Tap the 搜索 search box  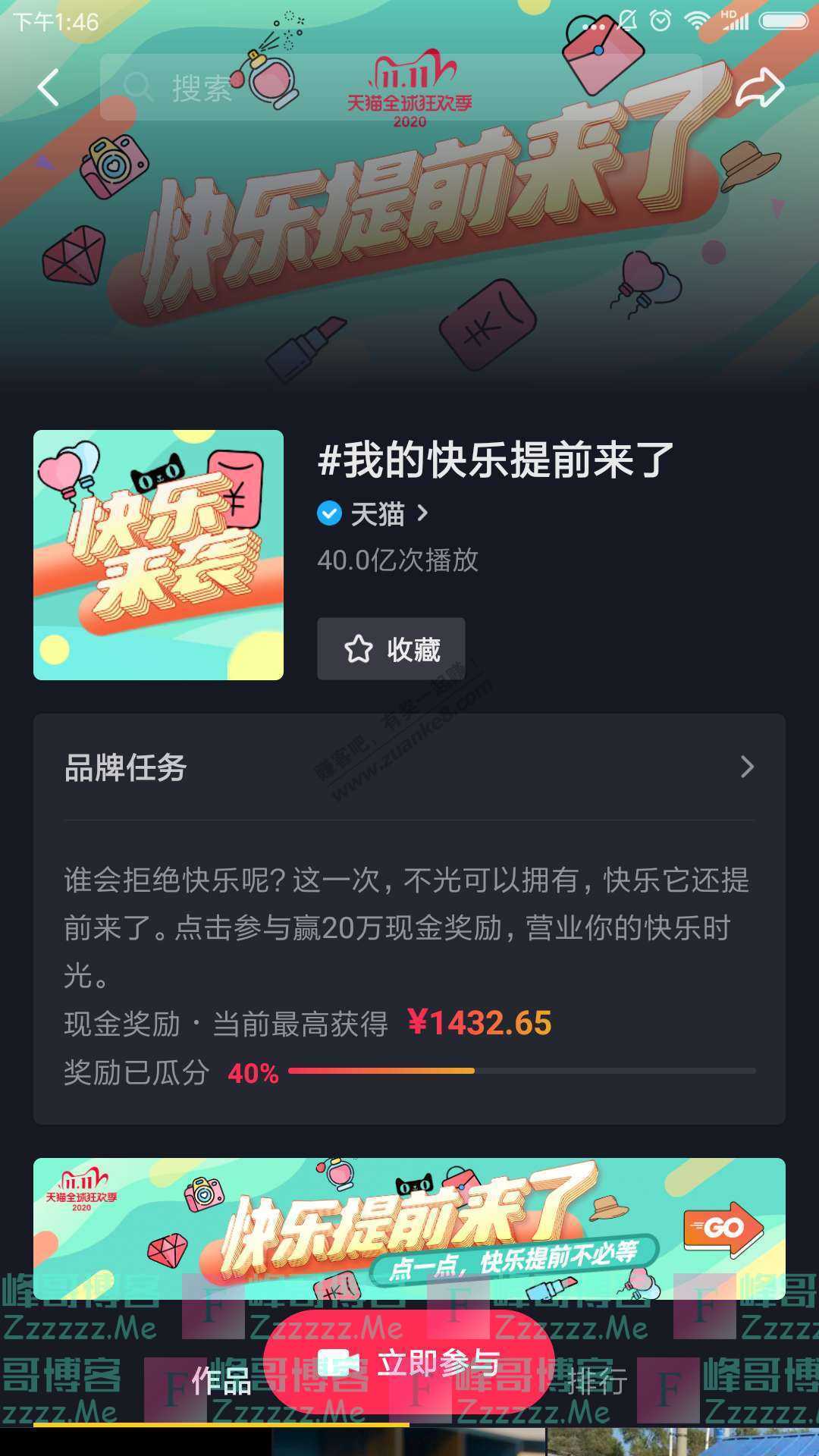pyautogui.click(x=303, y=87)
